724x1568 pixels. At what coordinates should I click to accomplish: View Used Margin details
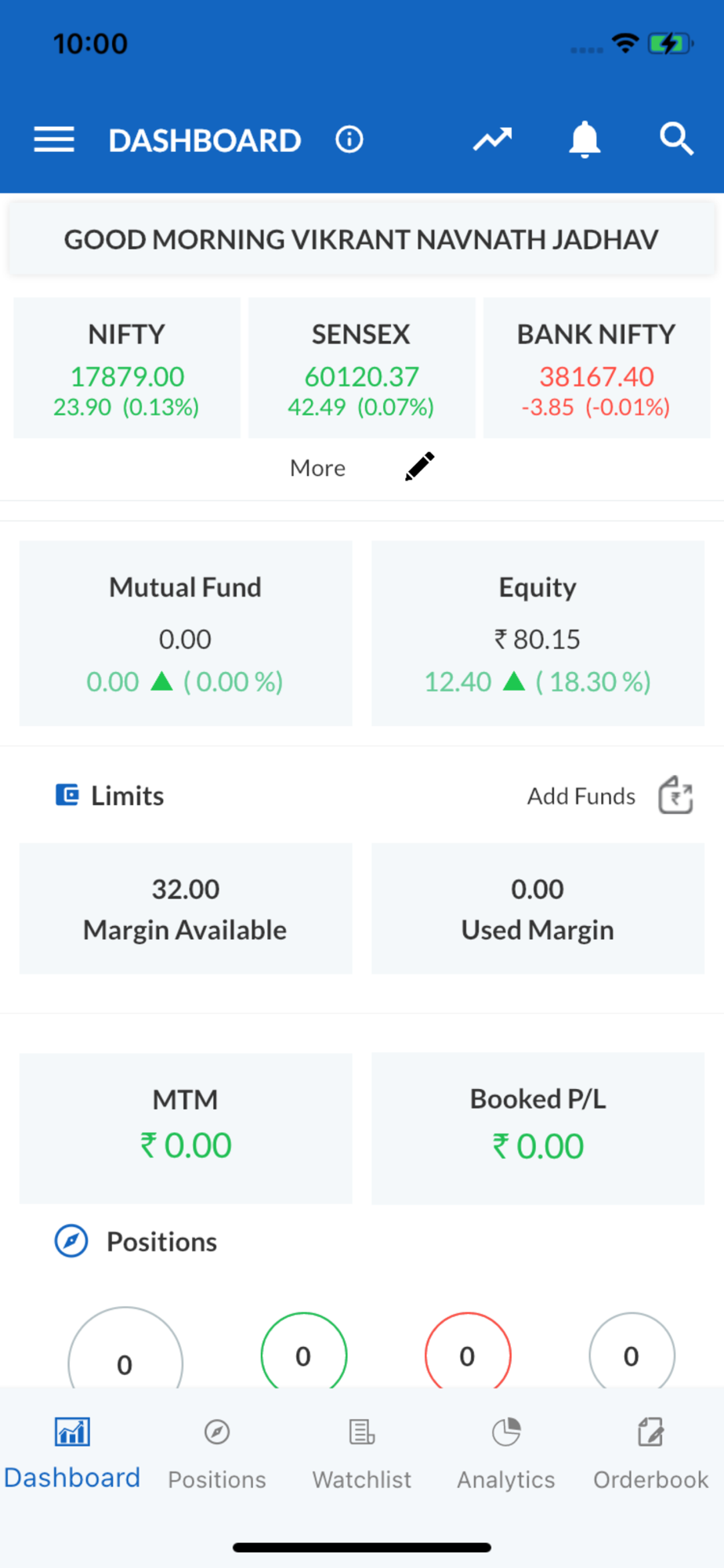coord(538,909)
